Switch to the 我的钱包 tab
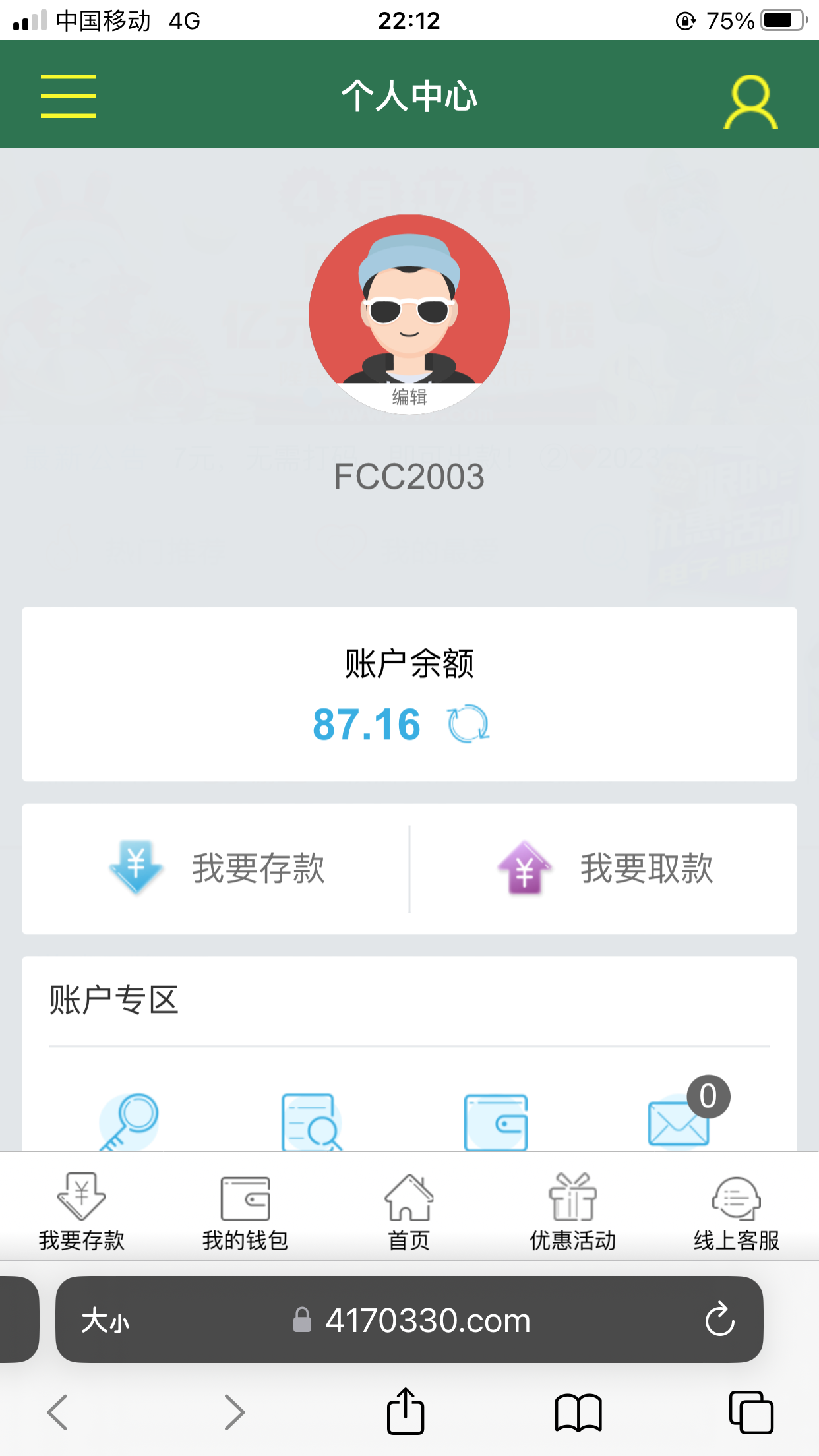The image size is (819, 1456). pyautogui.click(x=245, y=1212)
